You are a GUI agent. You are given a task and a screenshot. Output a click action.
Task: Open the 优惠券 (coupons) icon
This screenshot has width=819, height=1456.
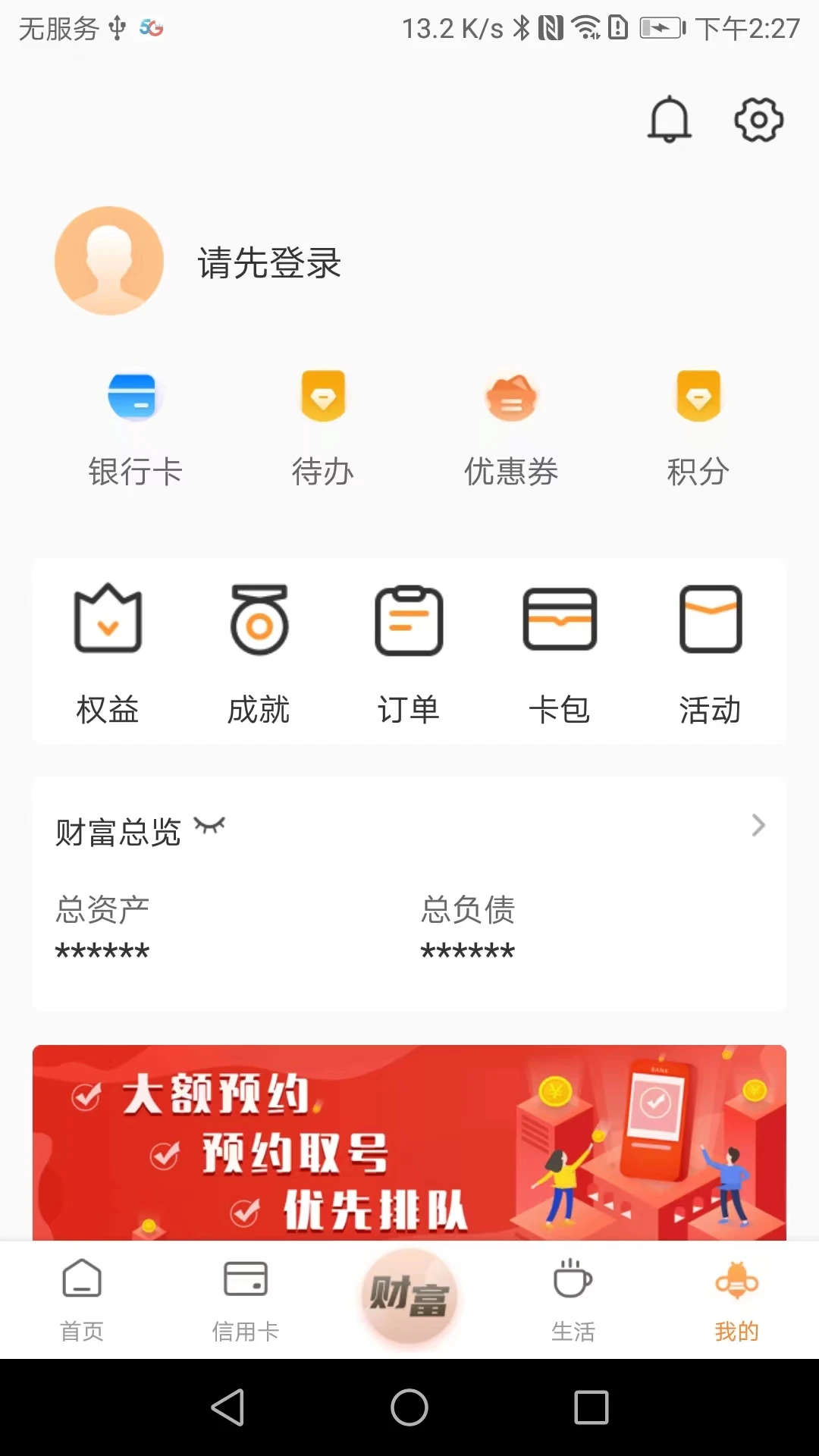[511, 425]
